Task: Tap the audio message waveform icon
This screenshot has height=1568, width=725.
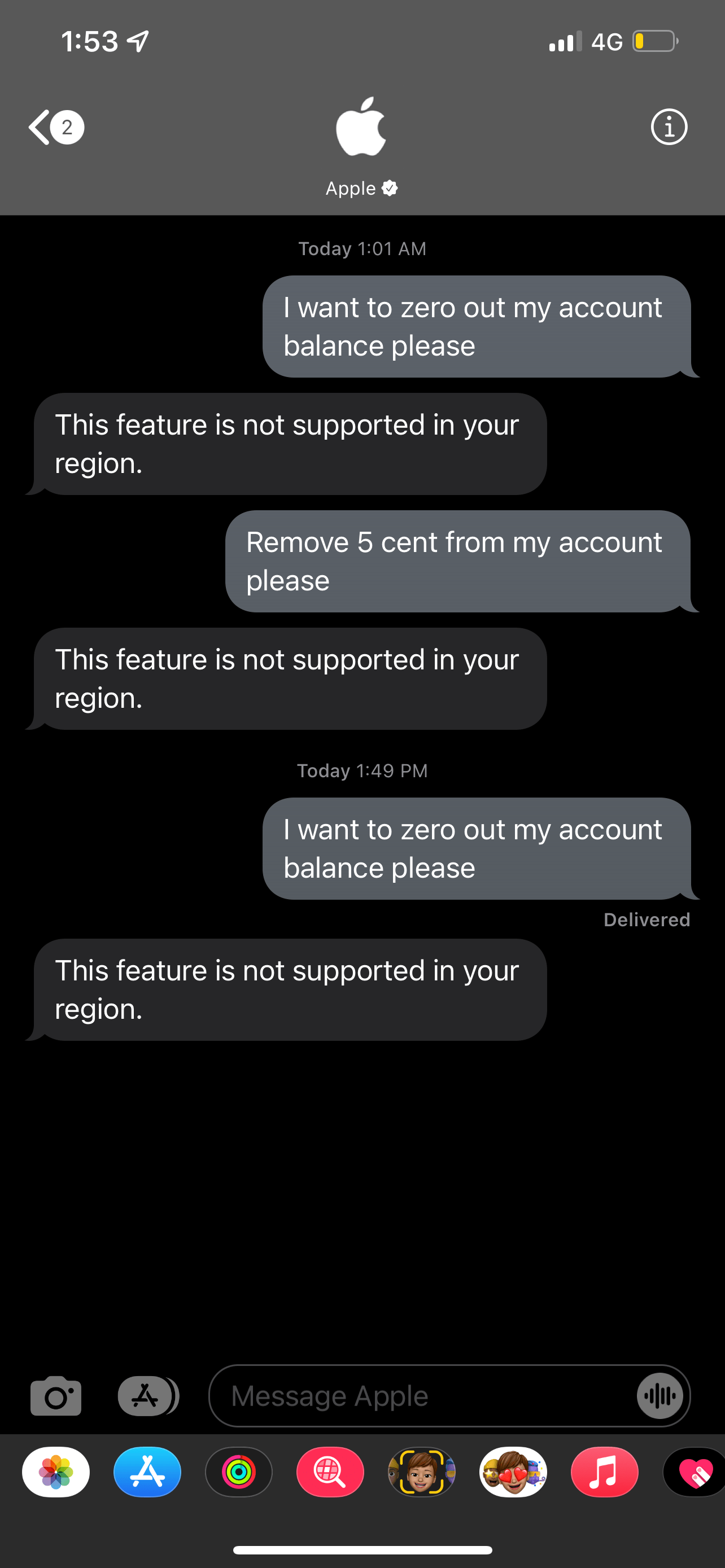Action: click(x=661, y=1396)
